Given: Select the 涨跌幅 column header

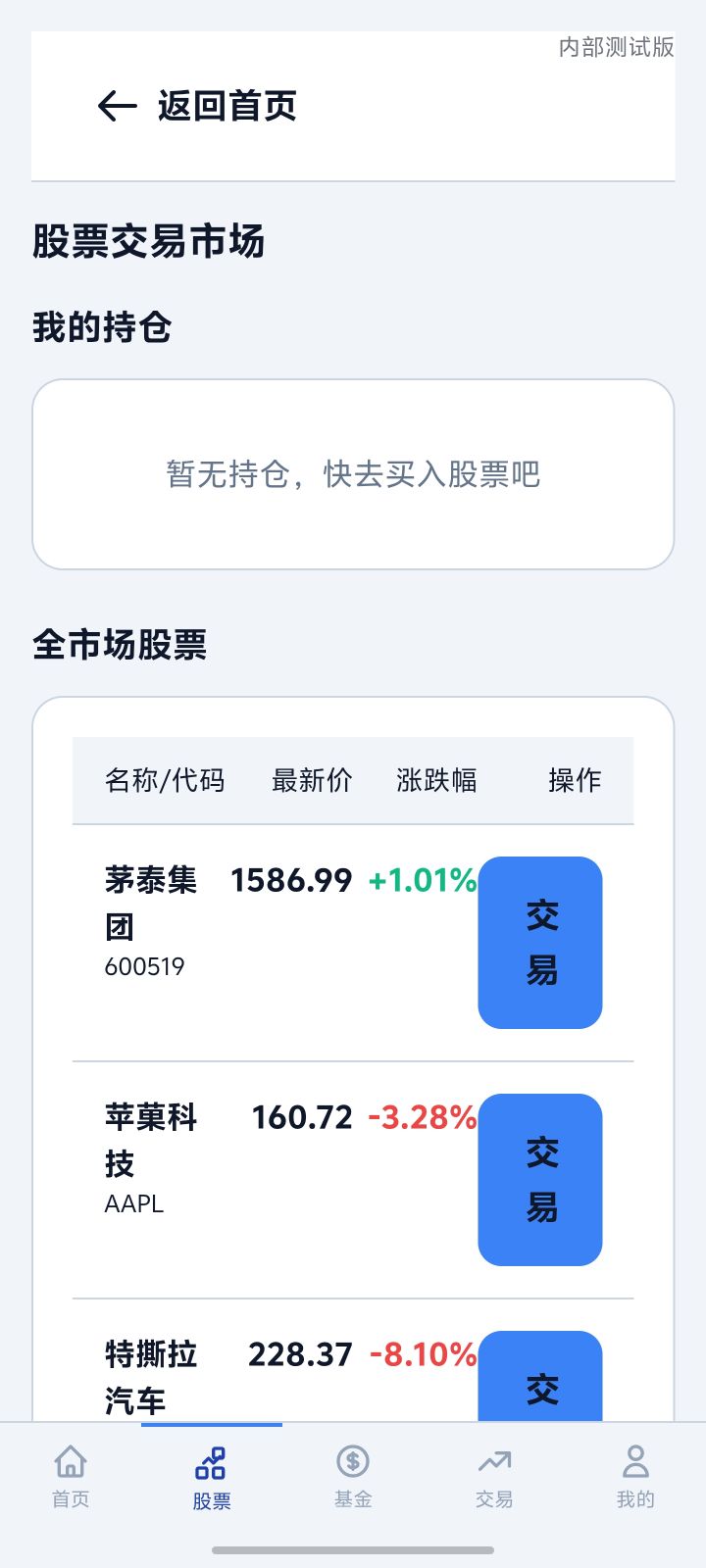Looking at the screenshot, I should pos(434,780).
